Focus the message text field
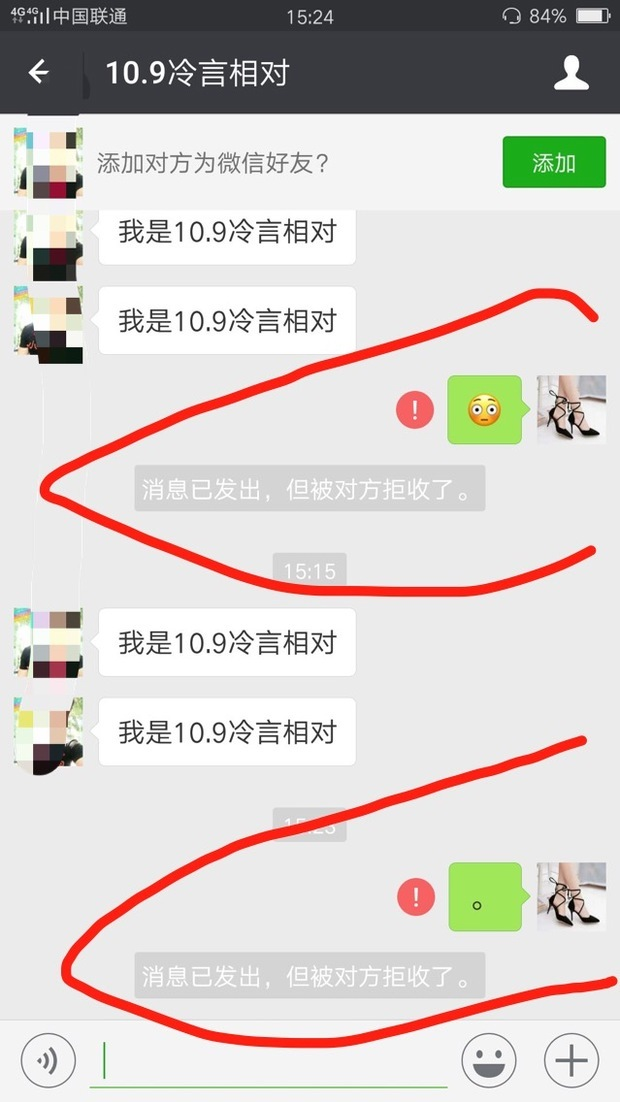 coord(268,1061)
